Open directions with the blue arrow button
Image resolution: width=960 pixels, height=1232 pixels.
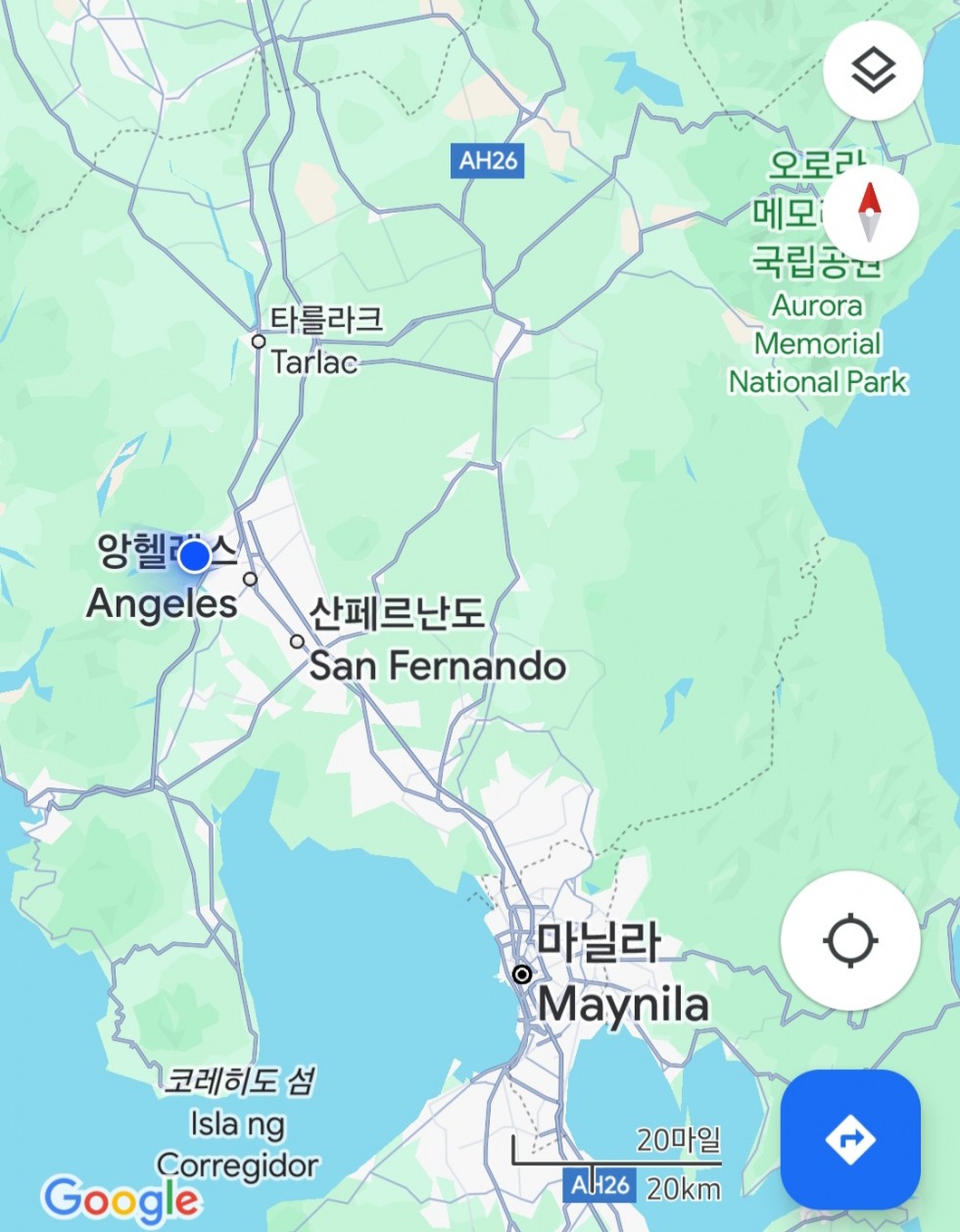click(850, 1139)
